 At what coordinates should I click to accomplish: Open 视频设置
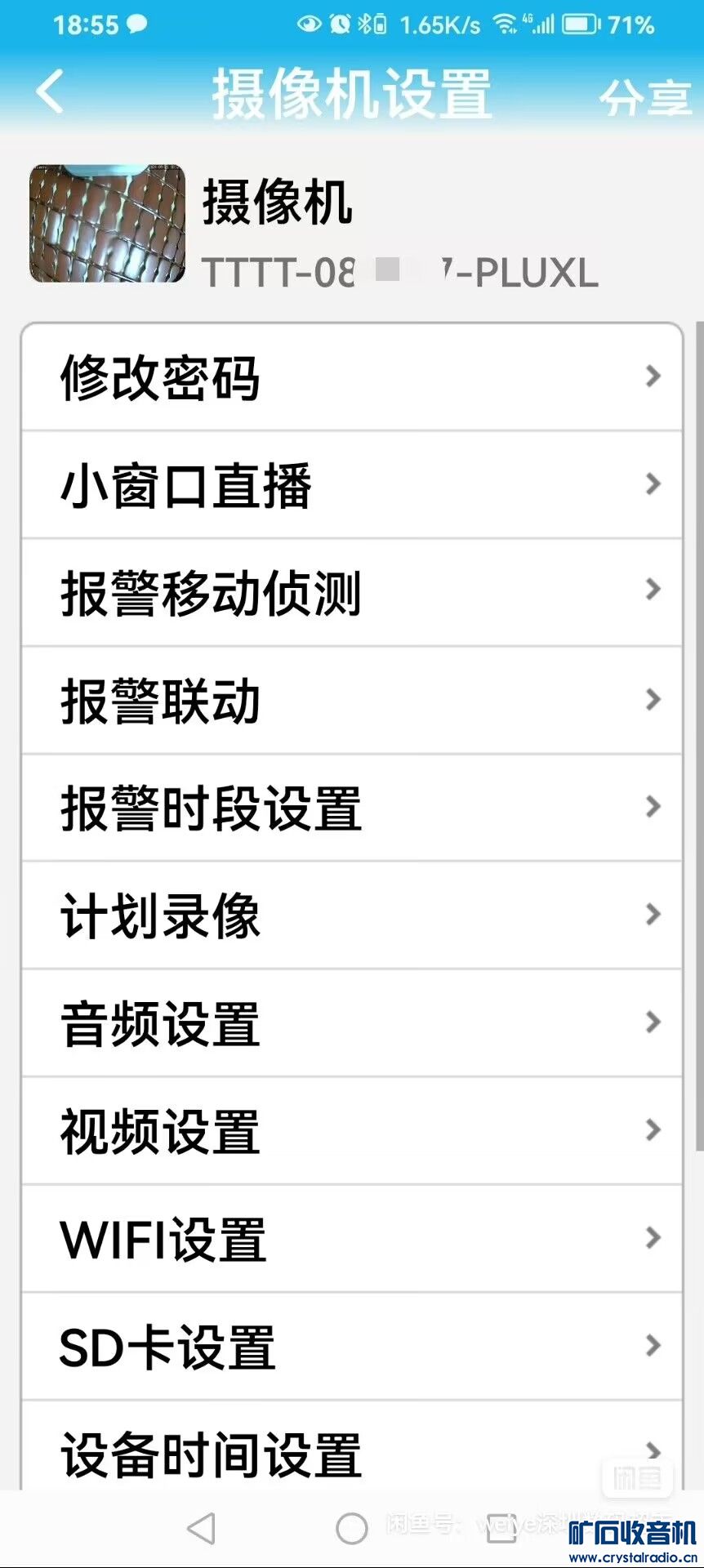point(351,1131)
